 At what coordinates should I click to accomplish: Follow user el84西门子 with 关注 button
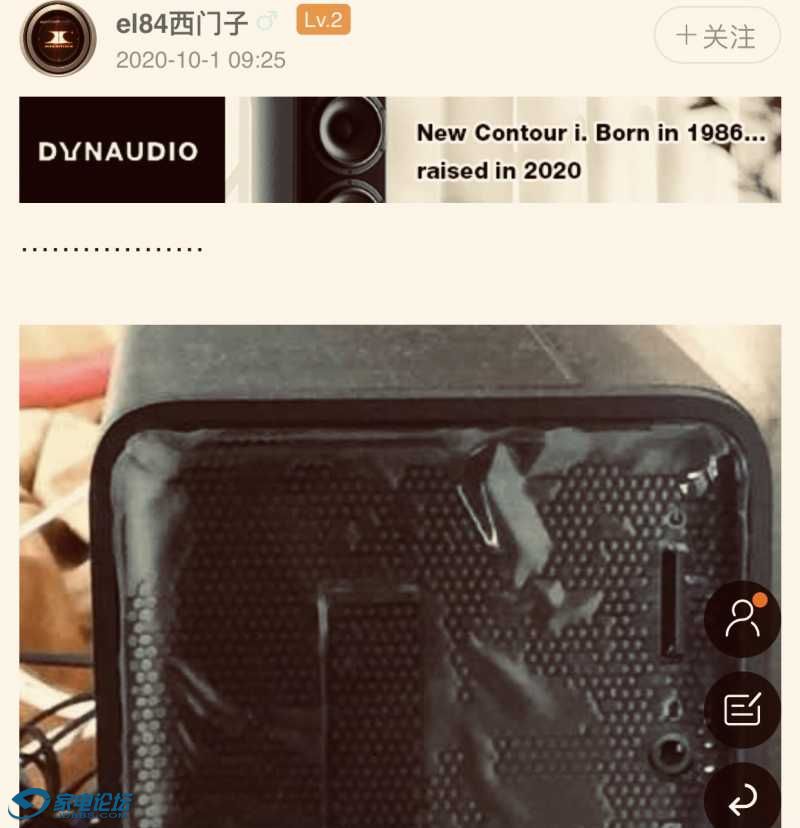tap(716, 37)
